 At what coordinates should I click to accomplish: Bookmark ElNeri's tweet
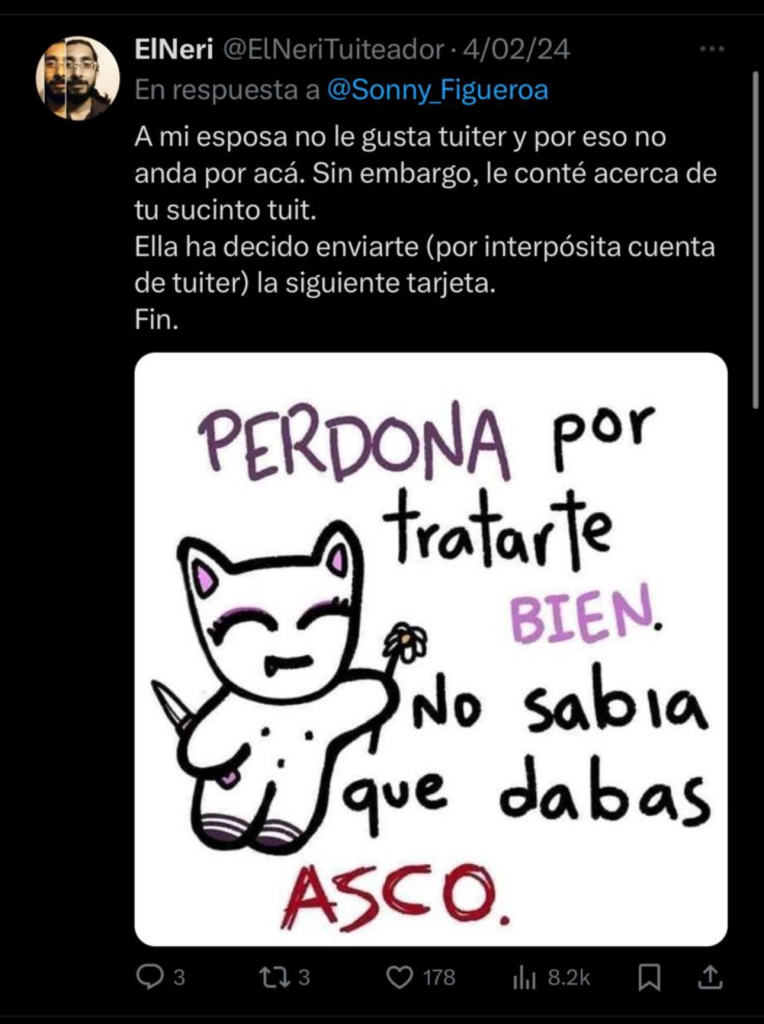pyautogui.click(x=649, y=976)
